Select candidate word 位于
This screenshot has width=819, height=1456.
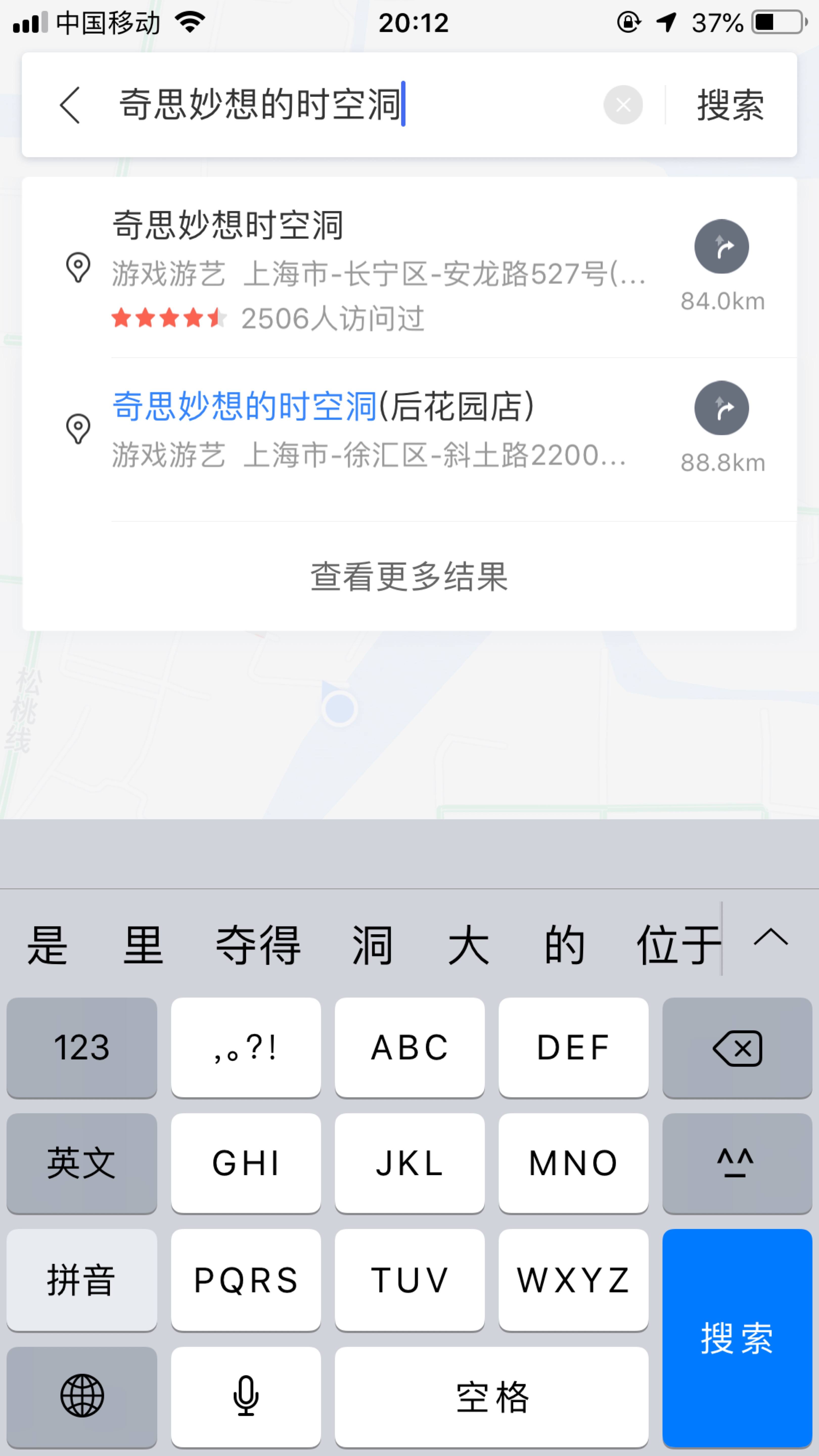[x=678, y=945]
